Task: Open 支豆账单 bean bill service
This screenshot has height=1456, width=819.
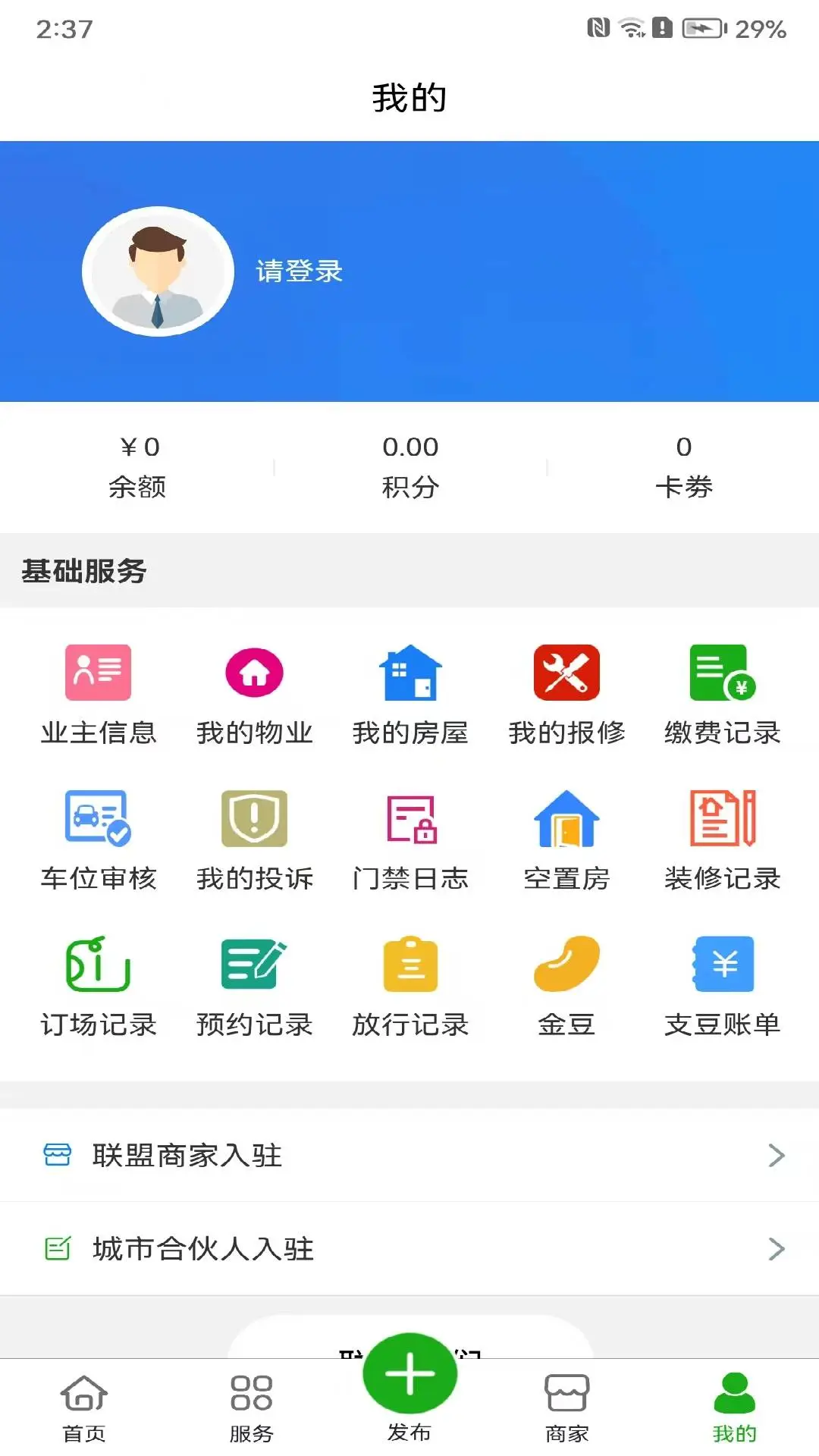Action: click(720, 982)
